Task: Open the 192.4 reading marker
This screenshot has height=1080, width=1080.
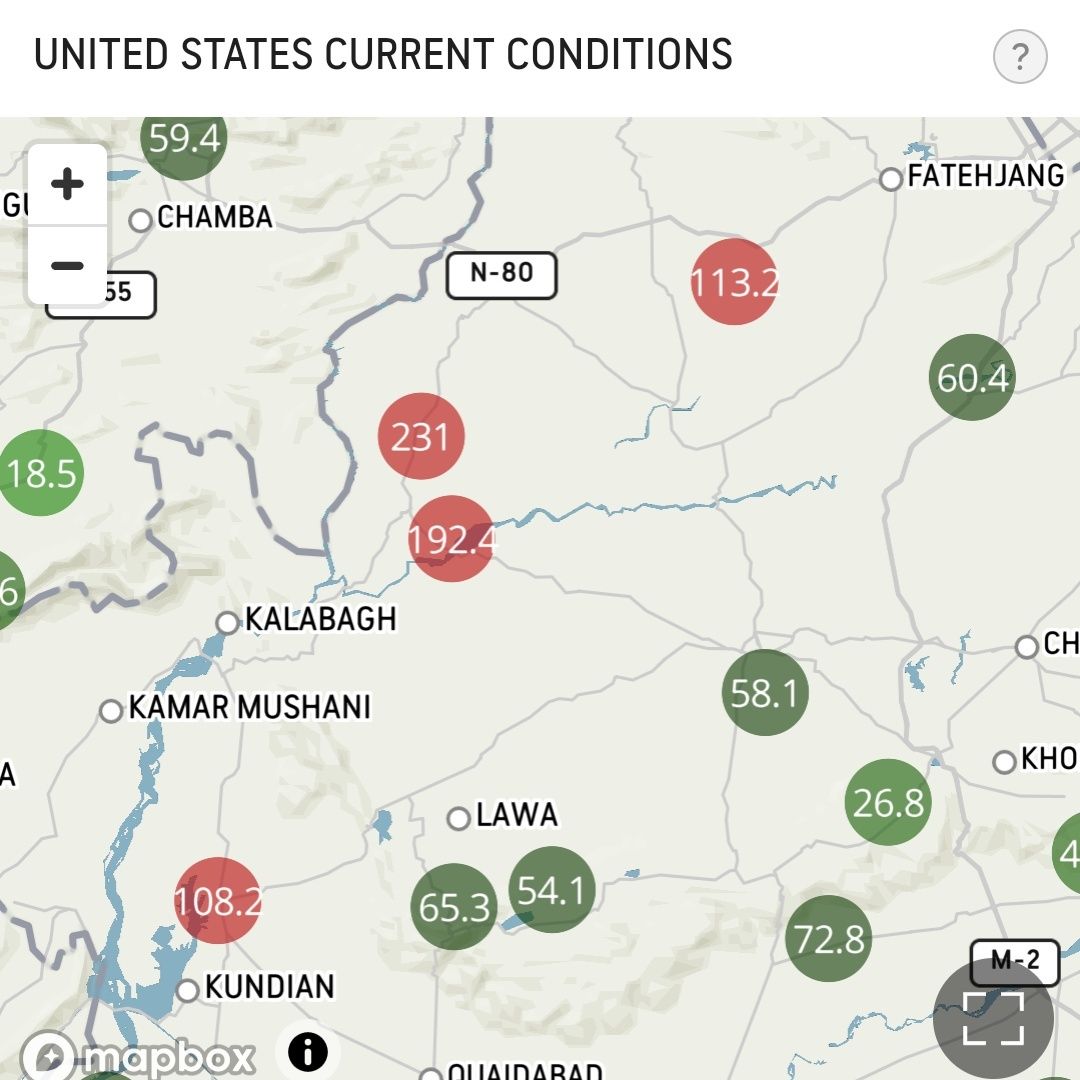Action: point(452,539)
